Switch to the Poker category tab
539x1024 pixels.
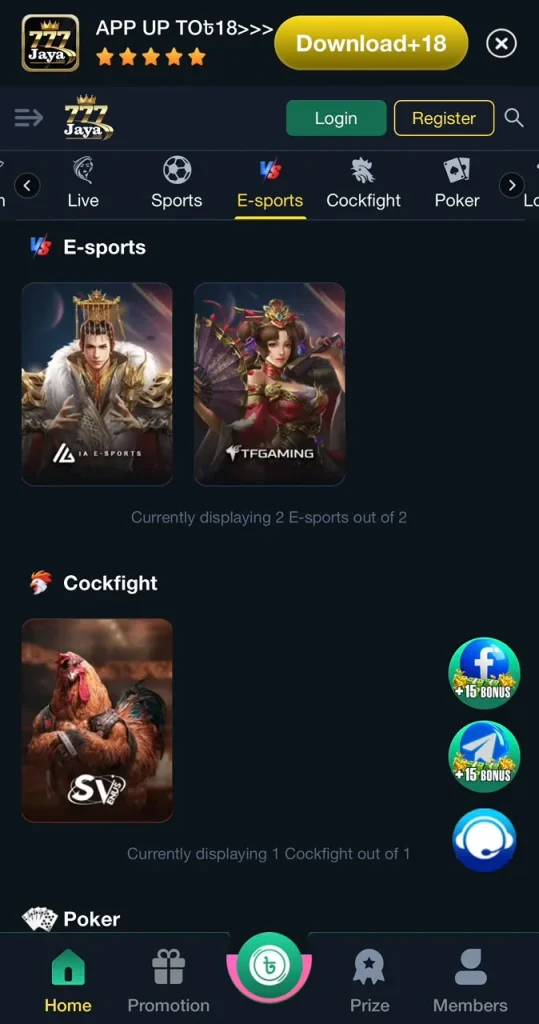457,184
